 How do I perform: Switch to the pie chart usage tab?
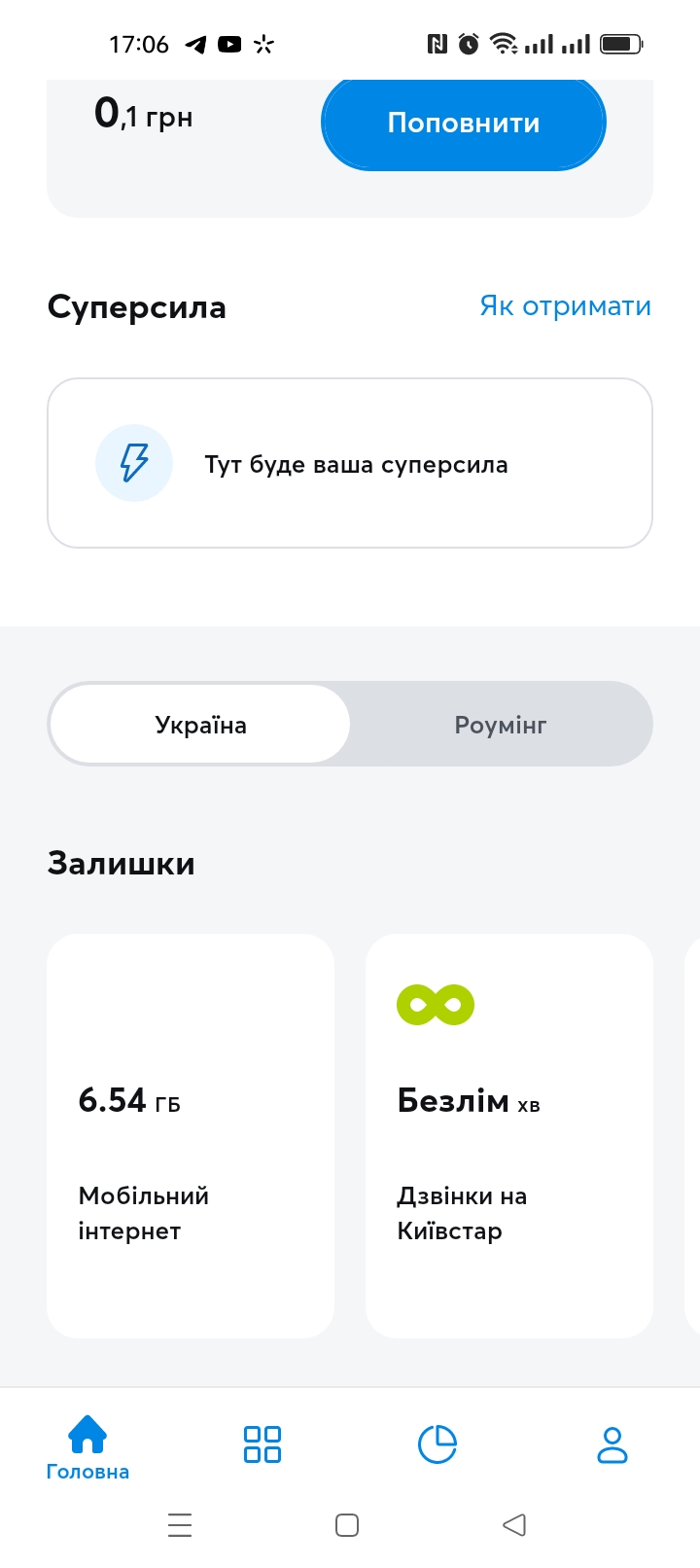(x=437, y=1444)
